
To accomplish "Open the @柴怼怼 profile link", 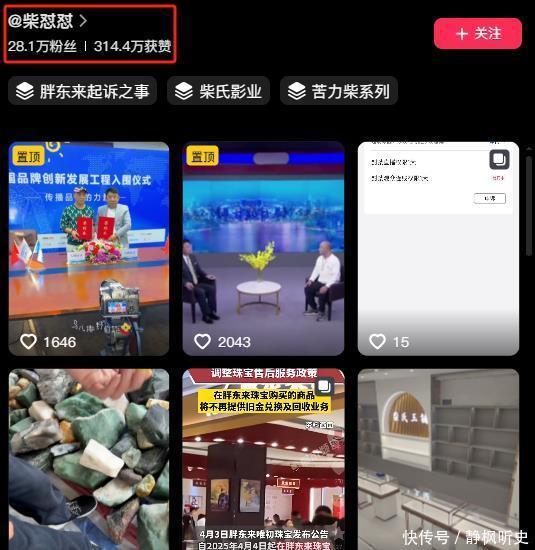I will pos(47,21).
